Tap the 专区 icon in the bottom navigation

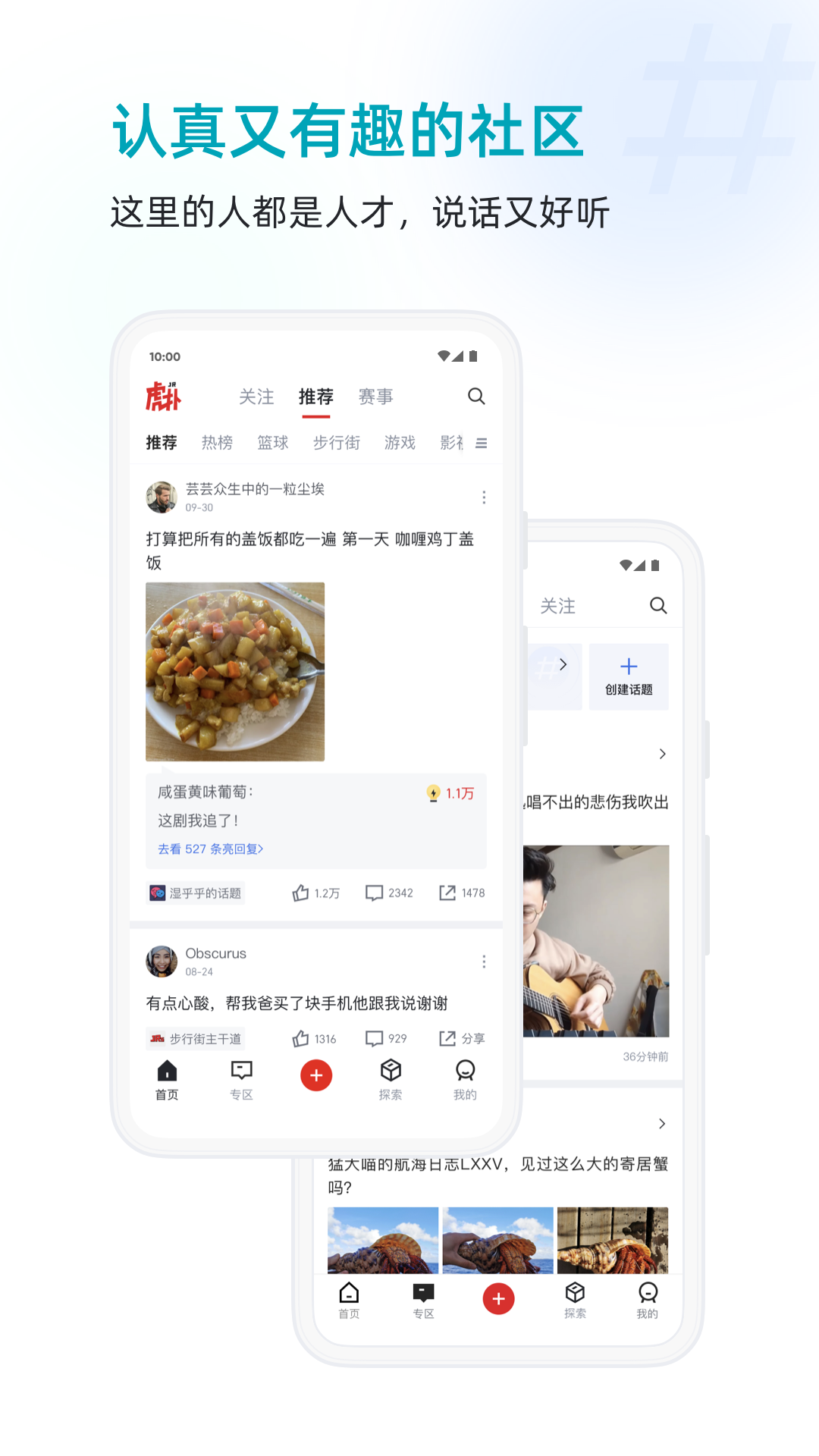click(240, 1080)
